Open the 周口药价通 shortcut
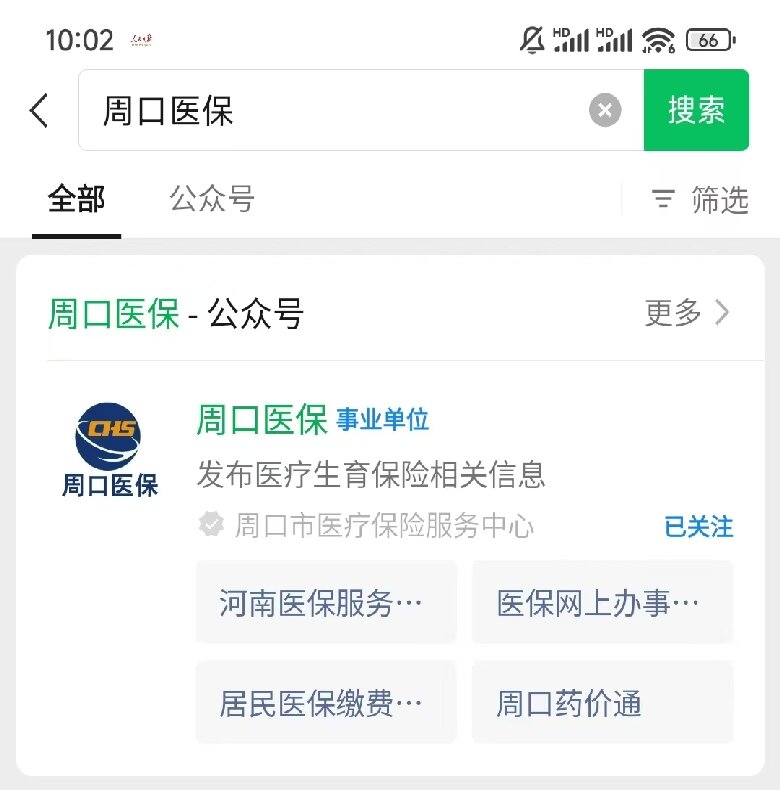 click(602, 702)
